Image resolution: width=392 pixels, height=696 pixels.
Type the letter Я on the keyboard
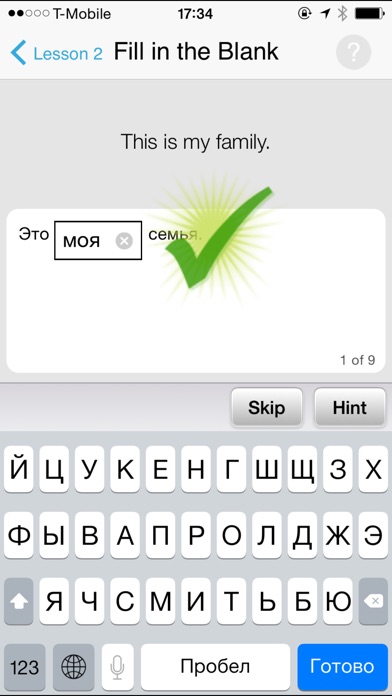54,601
